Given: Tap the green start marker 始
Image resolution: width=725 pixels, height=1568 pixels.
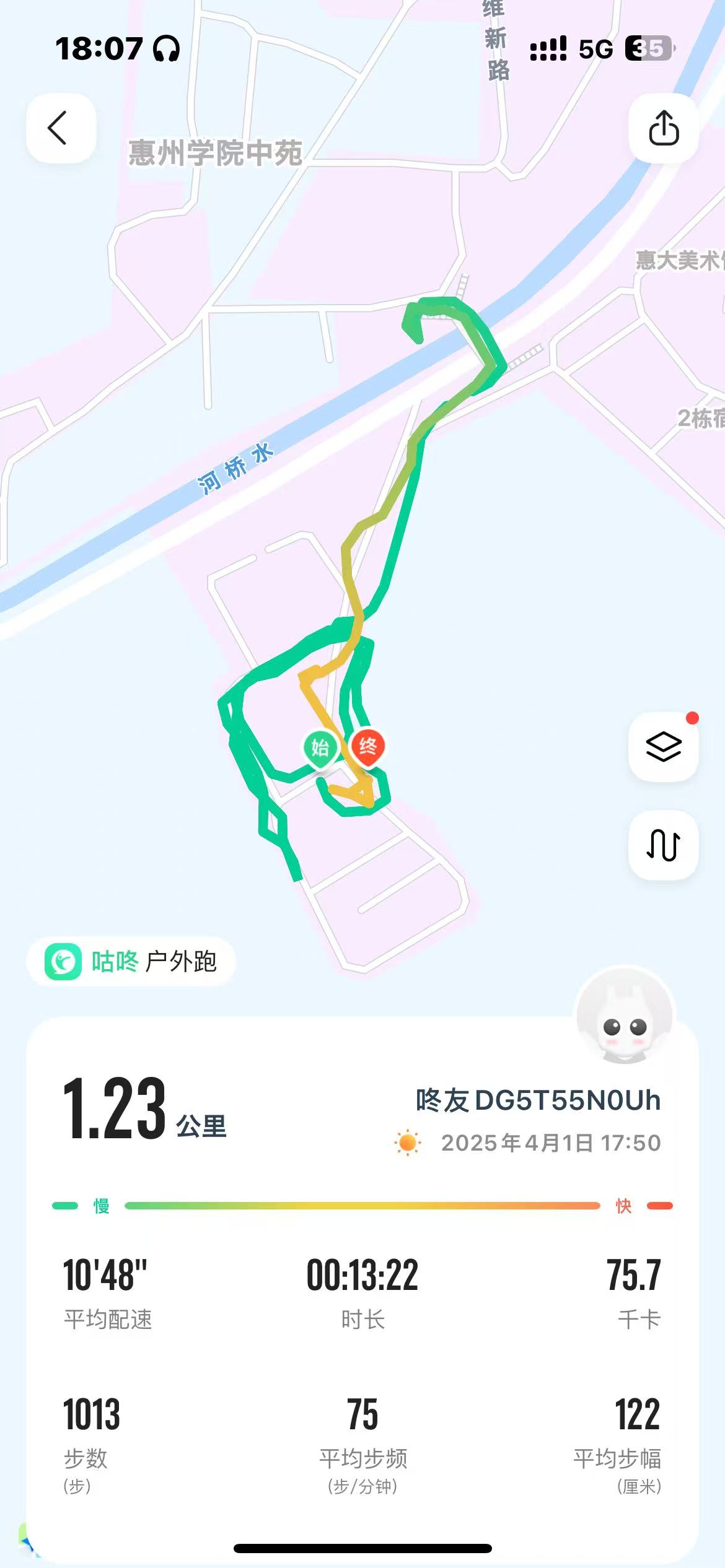Looking at the screenshot, I should (320, 748).
